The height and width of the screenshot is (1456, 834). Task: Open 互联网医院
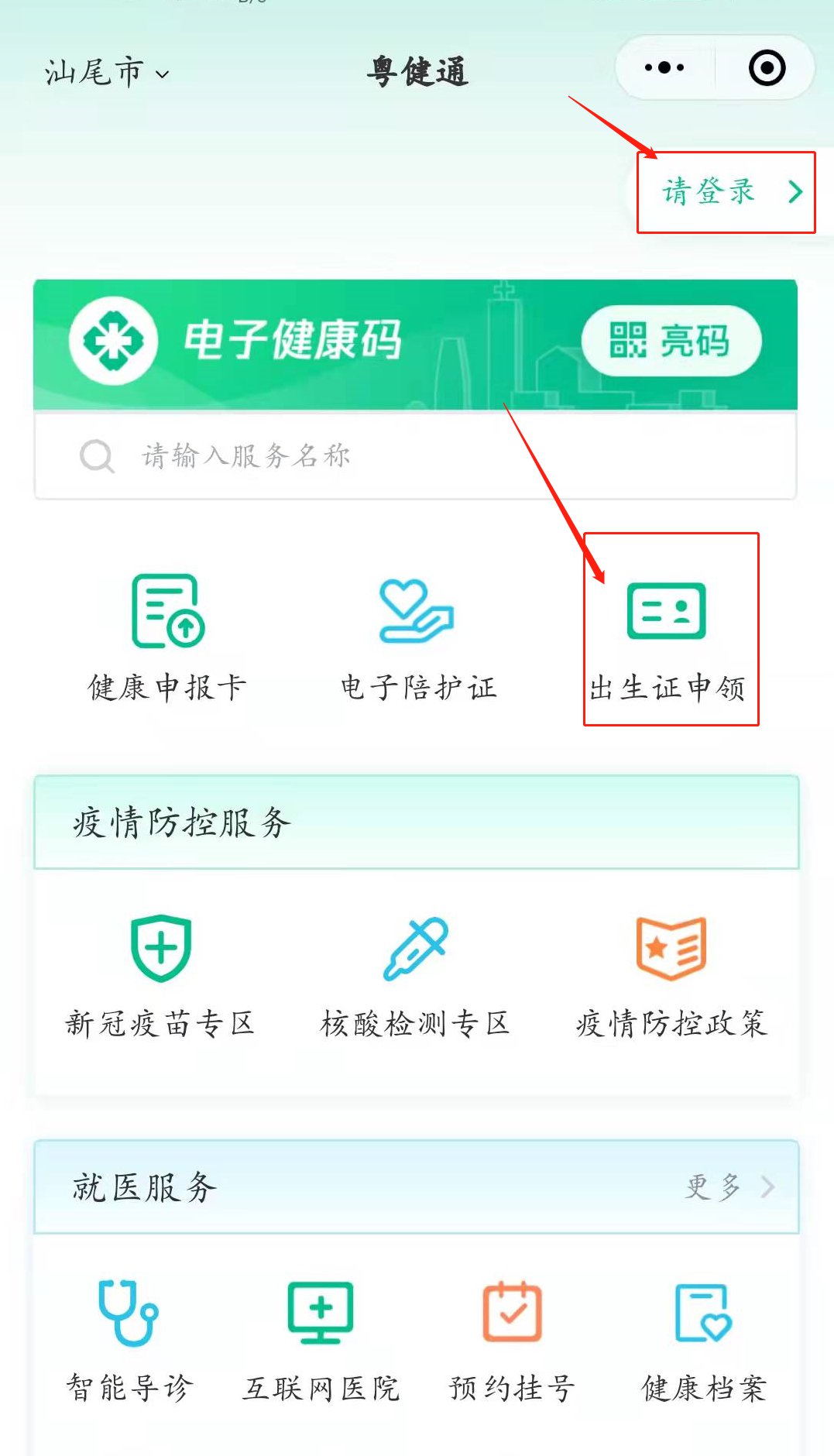point(321,1340)
